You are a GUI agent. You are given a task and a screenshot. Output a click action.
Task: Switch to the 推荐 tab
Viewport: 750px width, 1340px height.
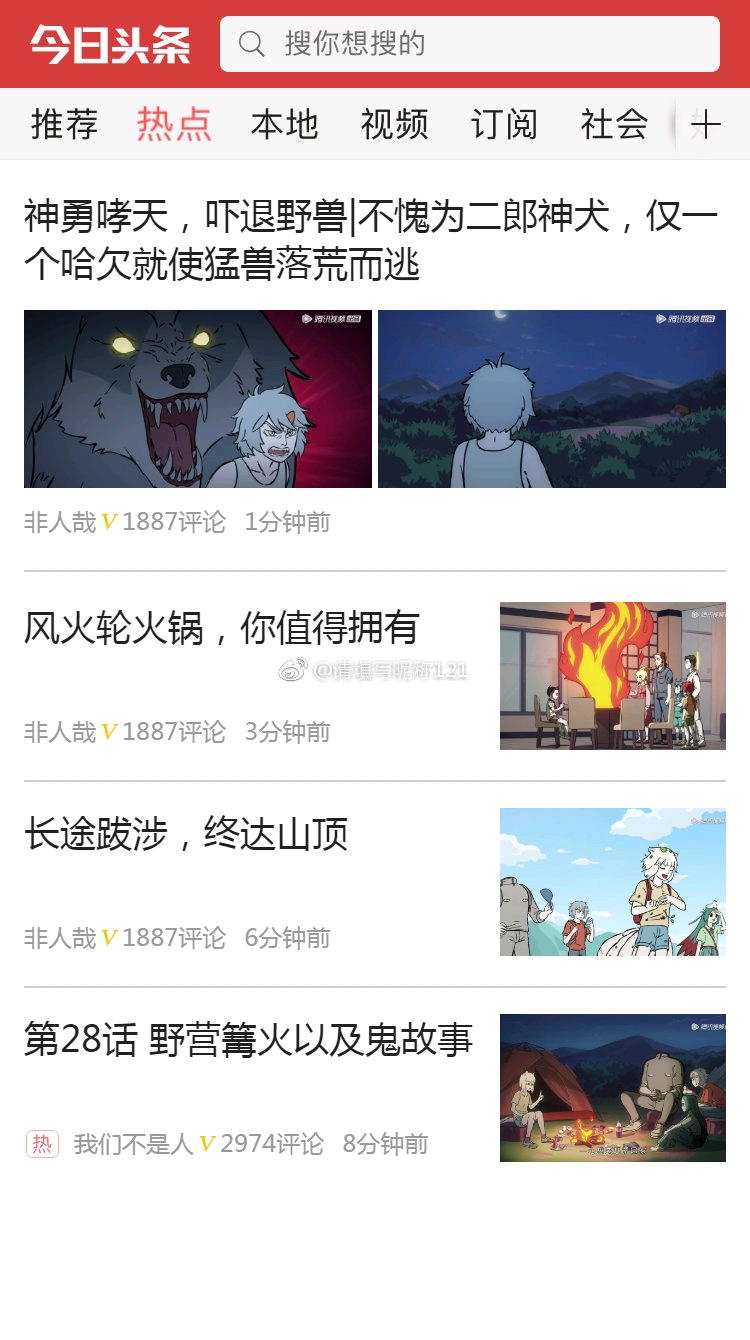pyautogui.click(x=65, y=124)
